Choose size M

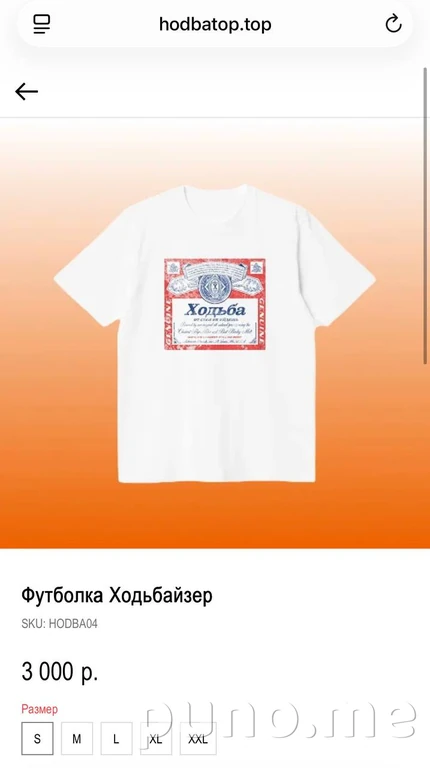click(77, 739)
